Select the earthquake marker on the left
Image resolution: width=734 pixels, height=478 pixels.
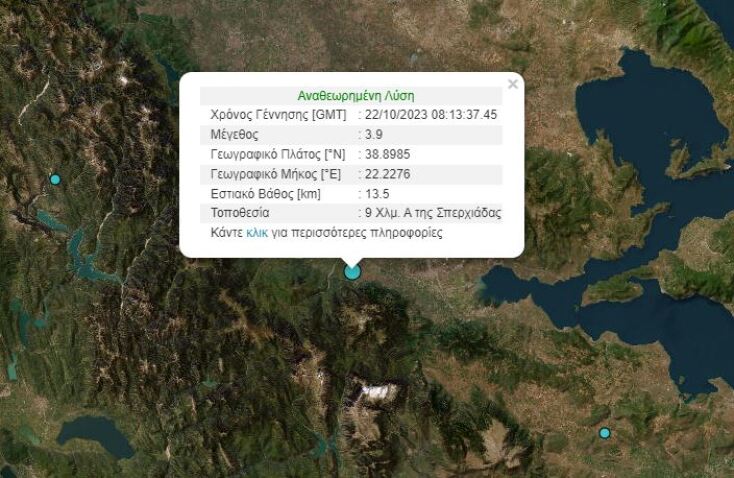coord(56,180)
